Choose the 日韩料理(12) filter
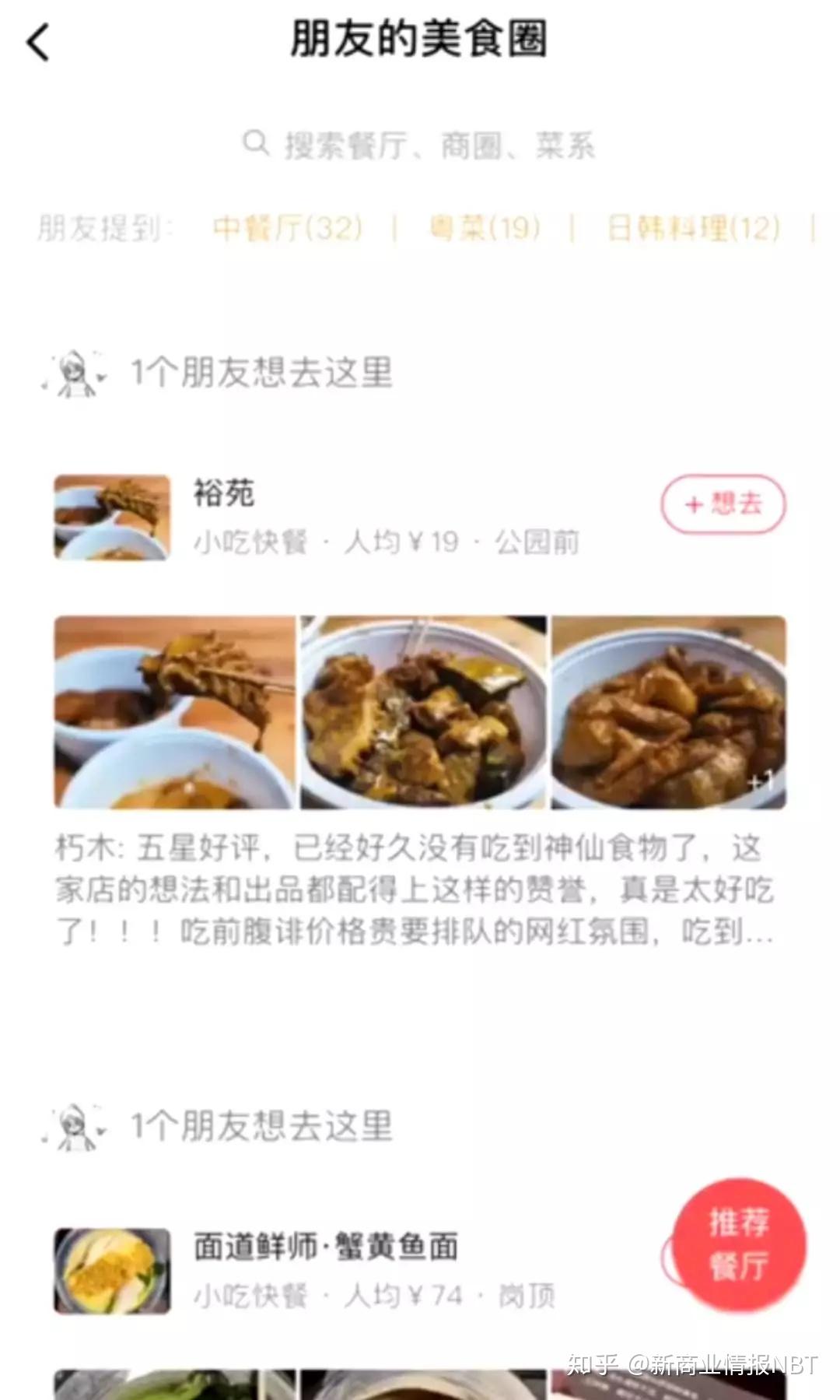The image size is (840, 1400). 693,228
